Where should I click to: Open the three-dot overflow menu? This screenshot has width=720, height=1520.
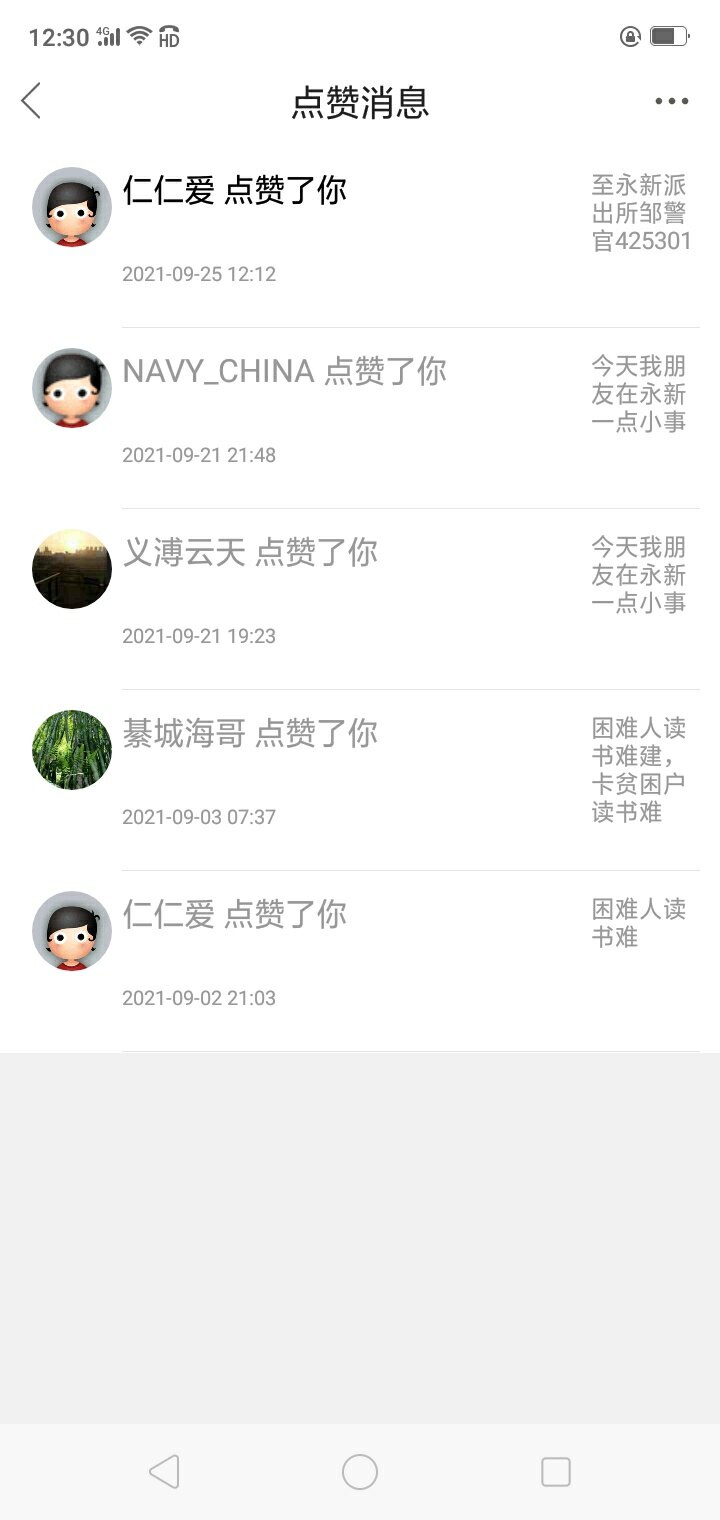tap(671, 101)
